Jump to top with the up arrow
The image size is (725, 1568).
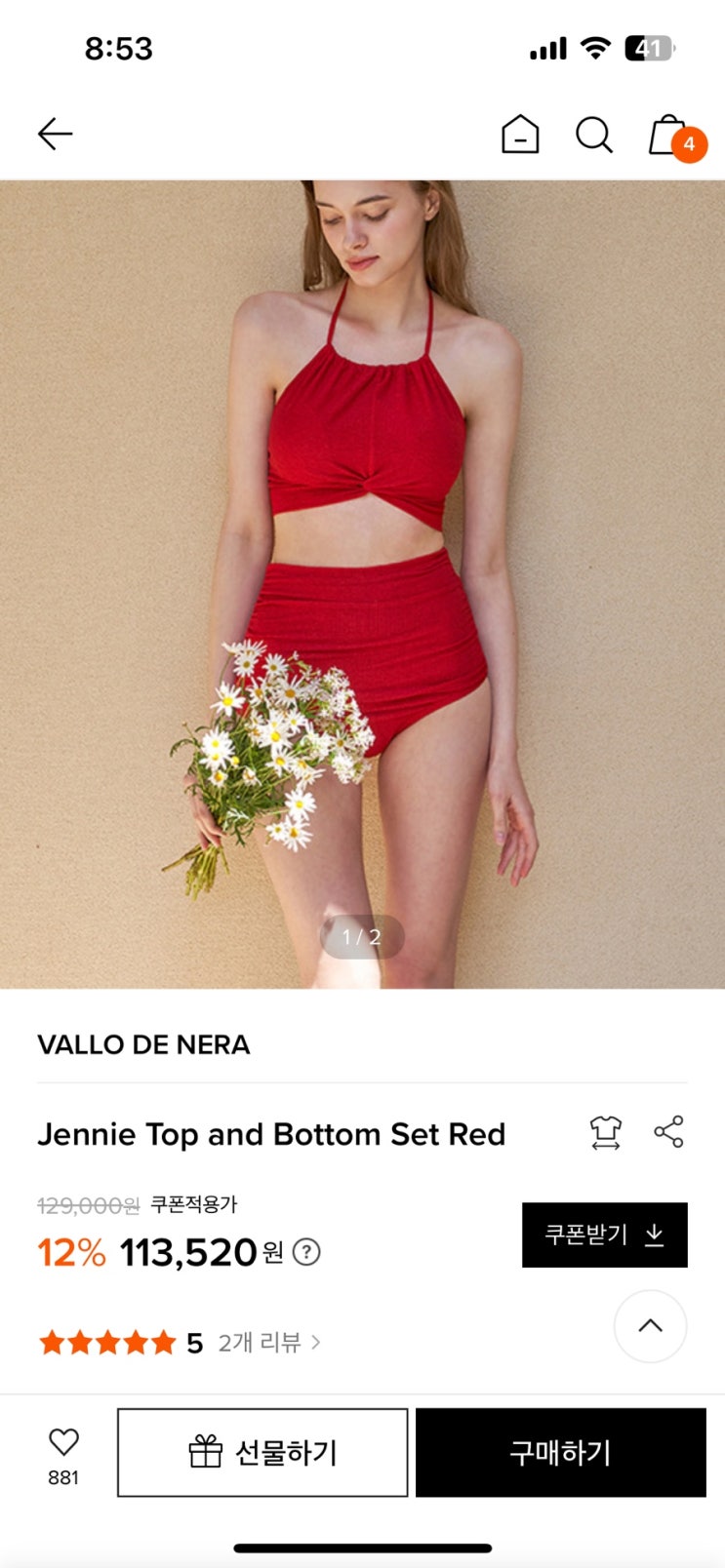click(x=650, y=1326)
